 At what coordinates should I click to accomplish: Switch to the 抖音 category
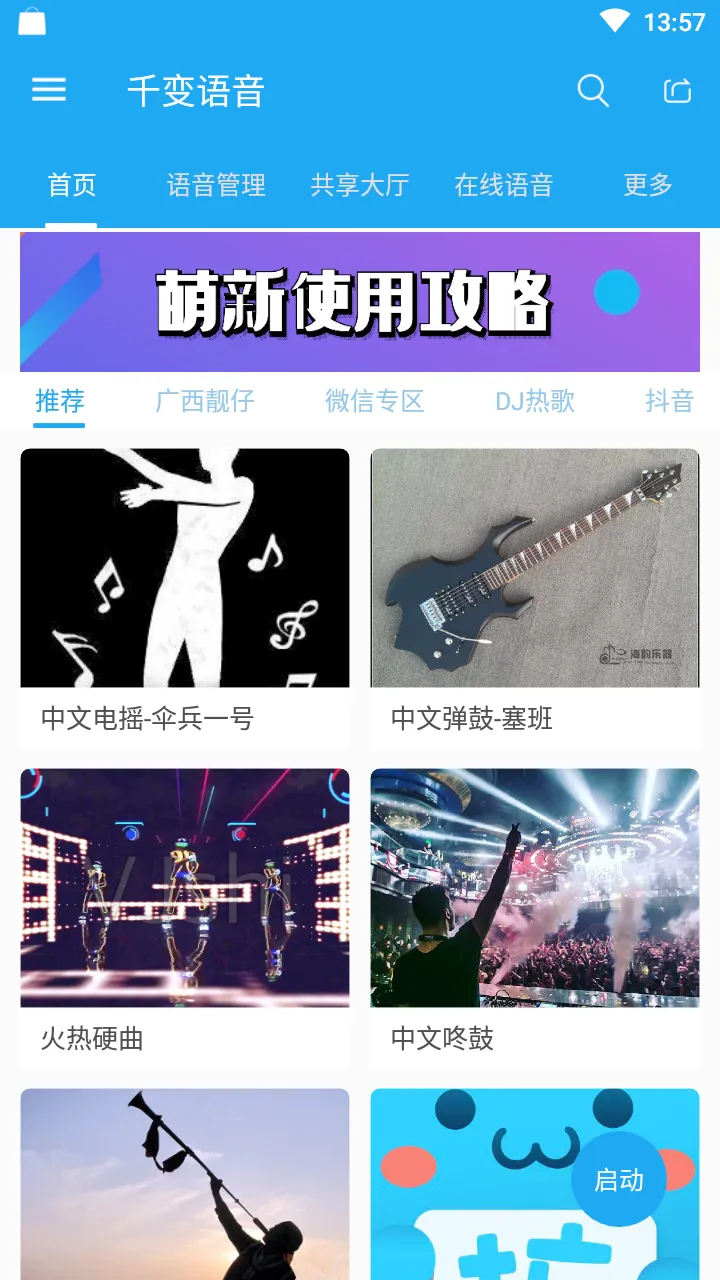pyautogui.click(x=669, y=402)
